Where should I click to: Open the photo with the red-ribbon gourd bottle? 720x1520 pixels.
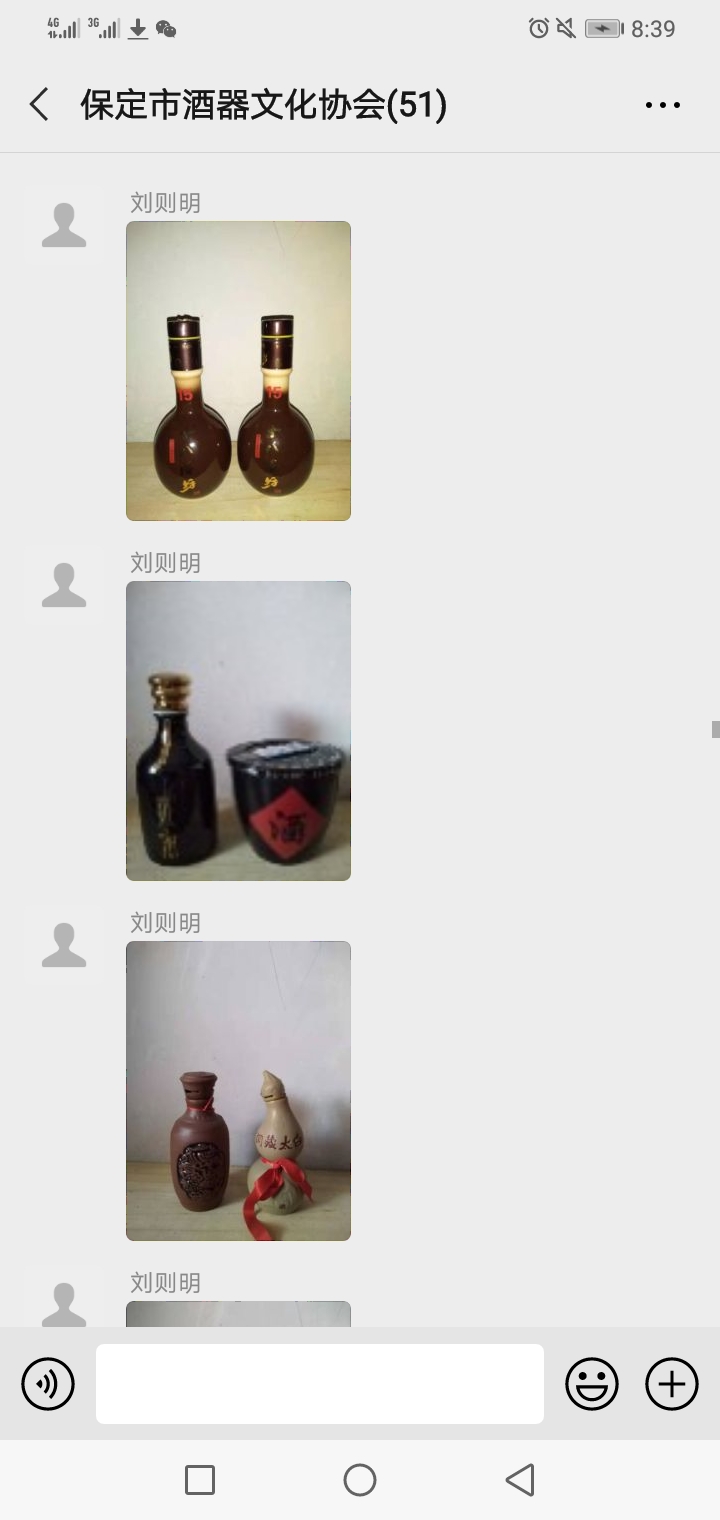pos(238,1091)
